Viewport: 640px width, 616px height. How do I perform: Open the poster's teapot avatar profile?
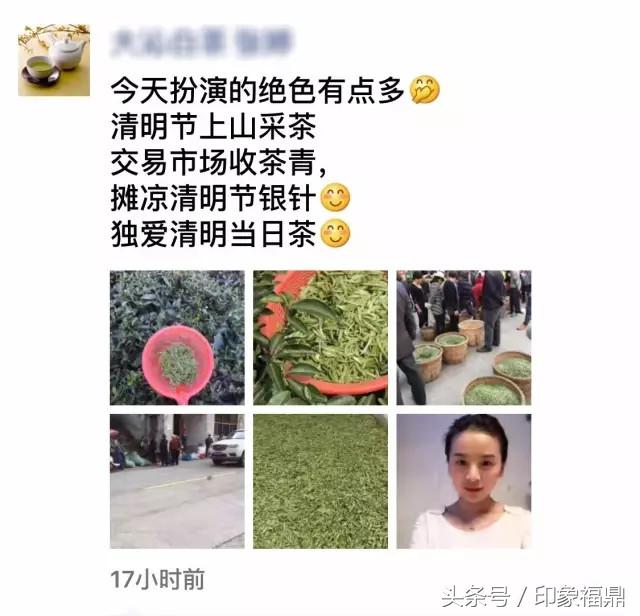point(53,60)
